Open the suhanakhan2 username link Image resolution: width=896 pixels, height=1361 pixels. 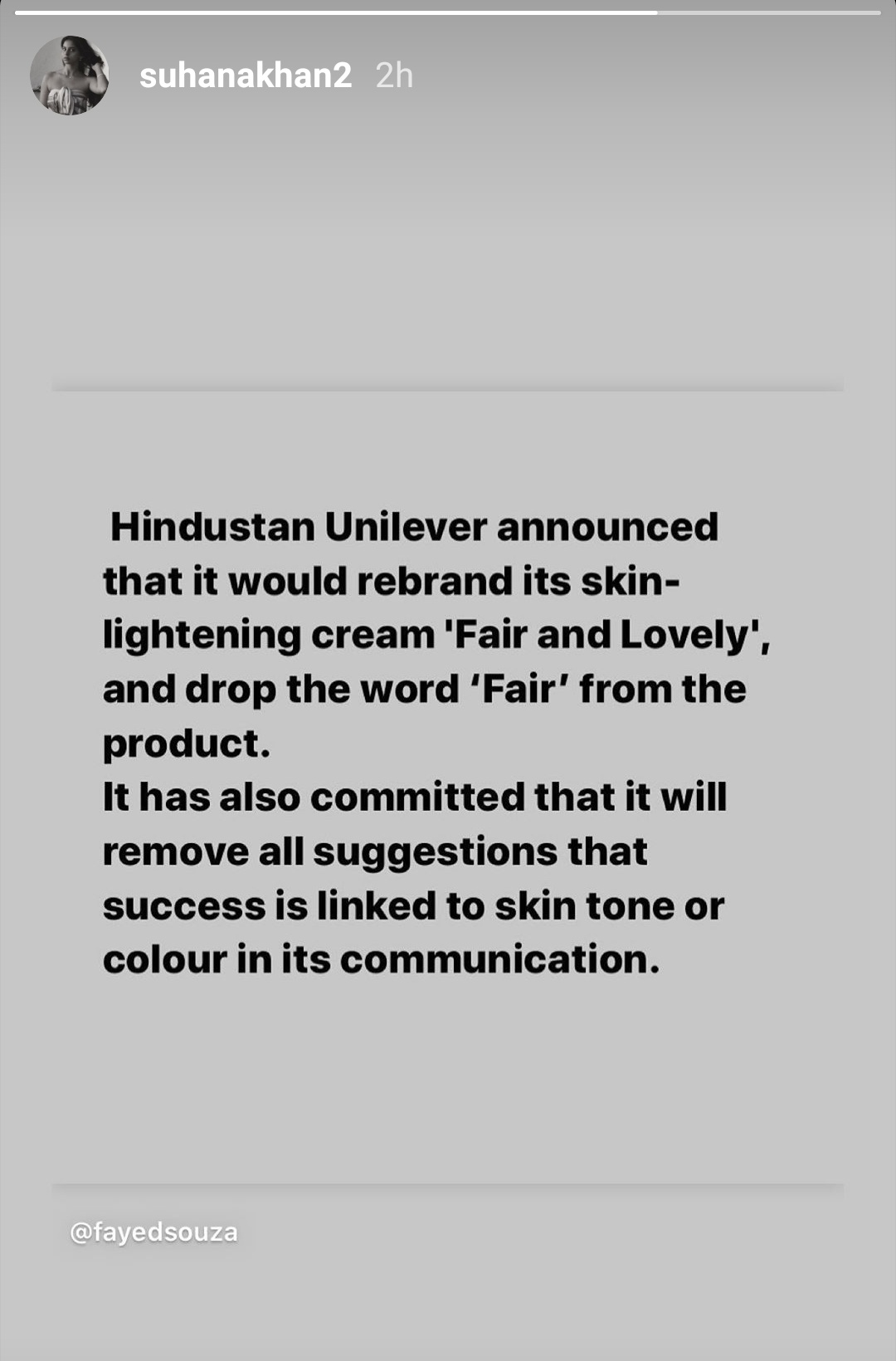coord(245,76)
